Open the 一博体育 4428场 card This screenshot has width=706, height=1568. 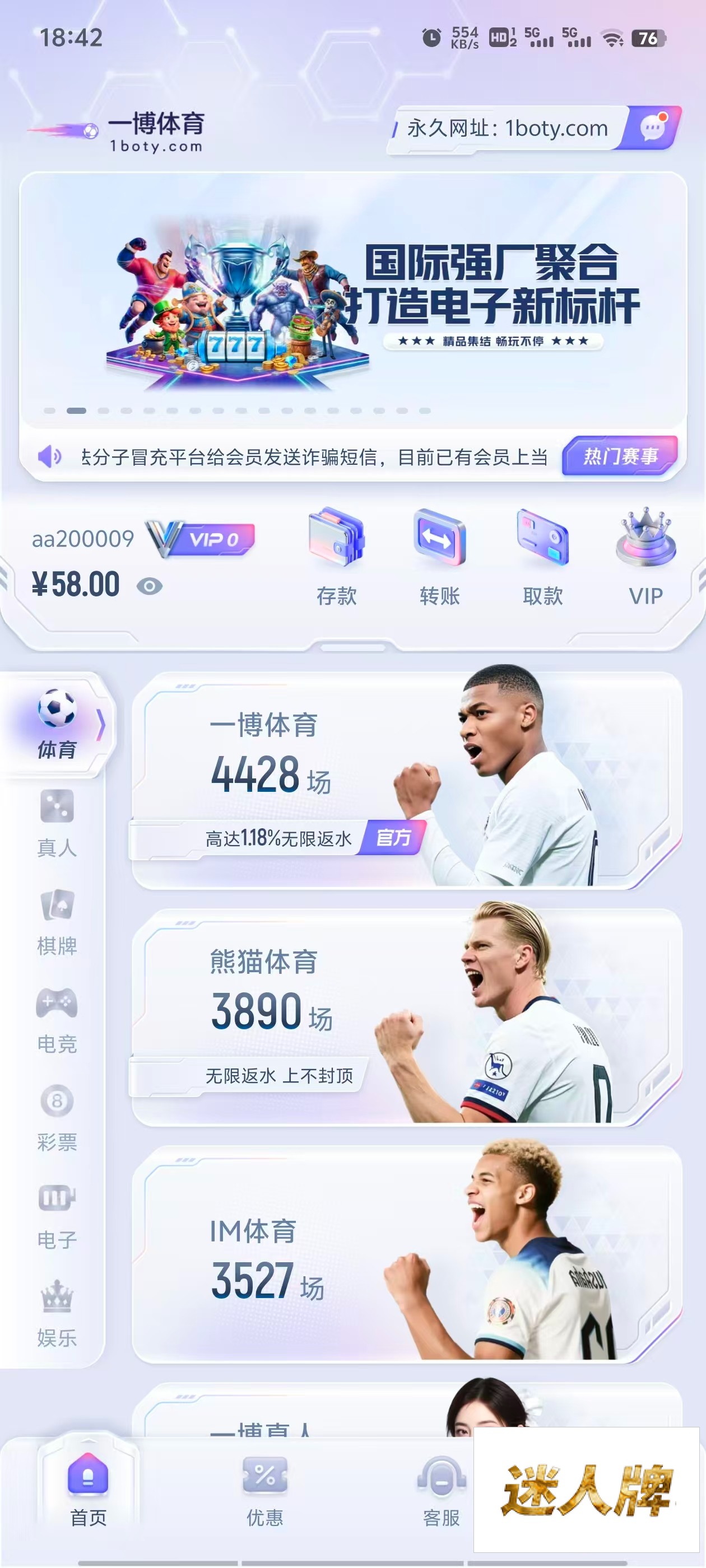pos(406,780)
